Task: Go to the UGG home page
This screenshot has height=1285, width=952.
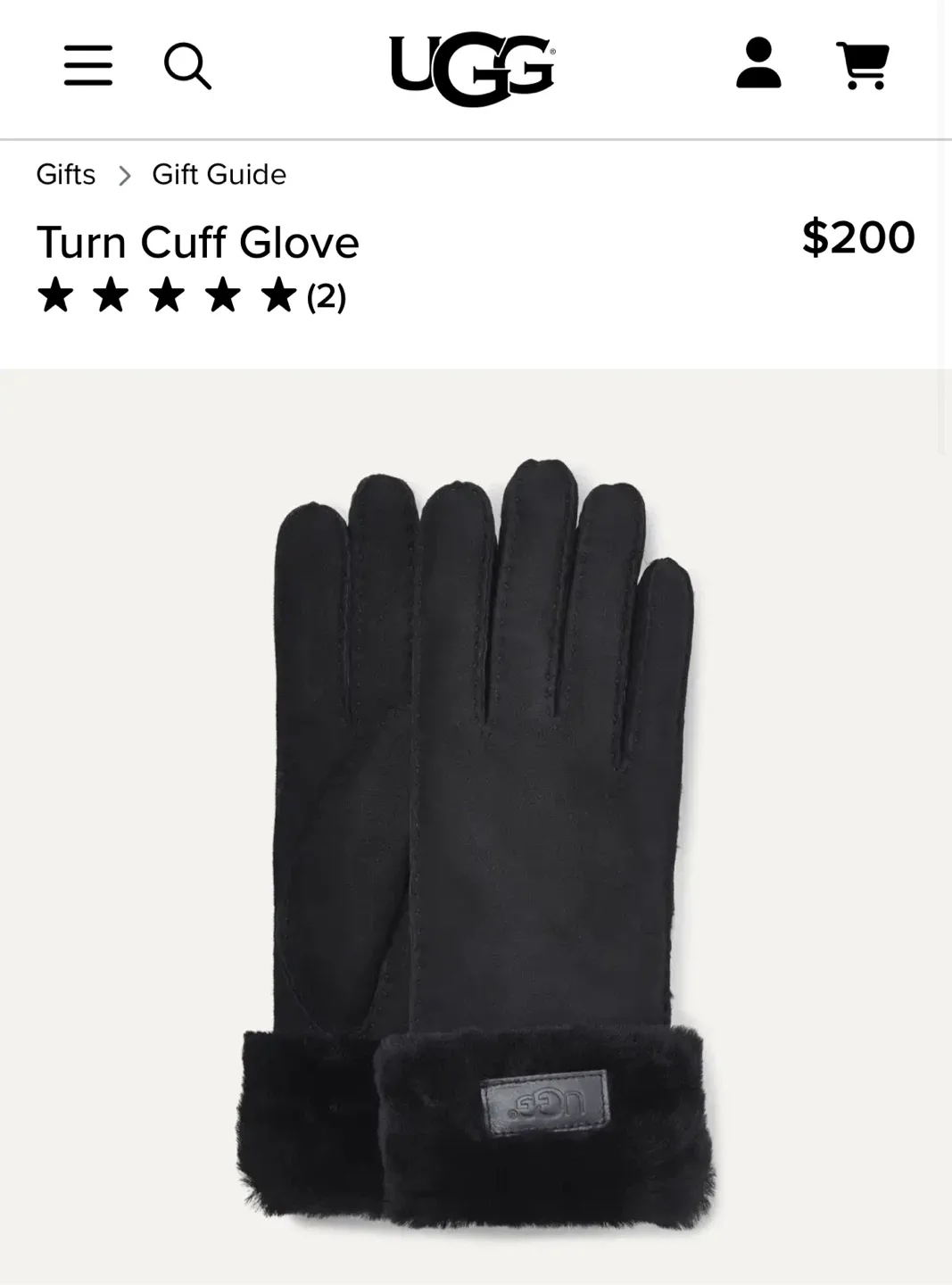Action: [x=472, y=69]
